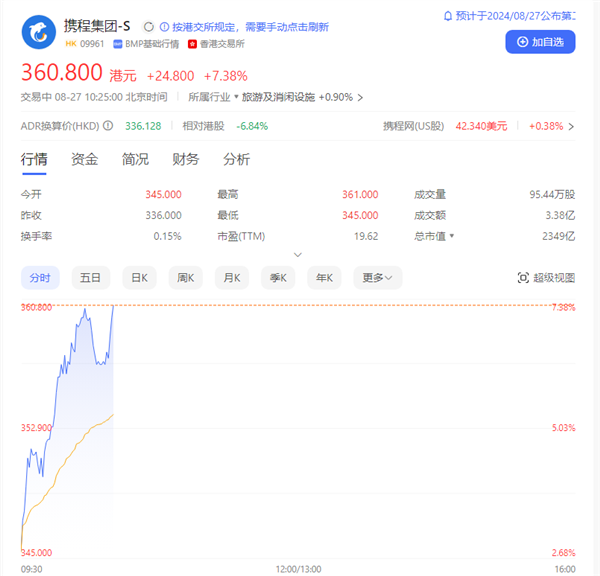This screenshot has width=600, height=576.
Task: Tap the manual refresh icon beside the stock name
Action: (x=149, y=26)
